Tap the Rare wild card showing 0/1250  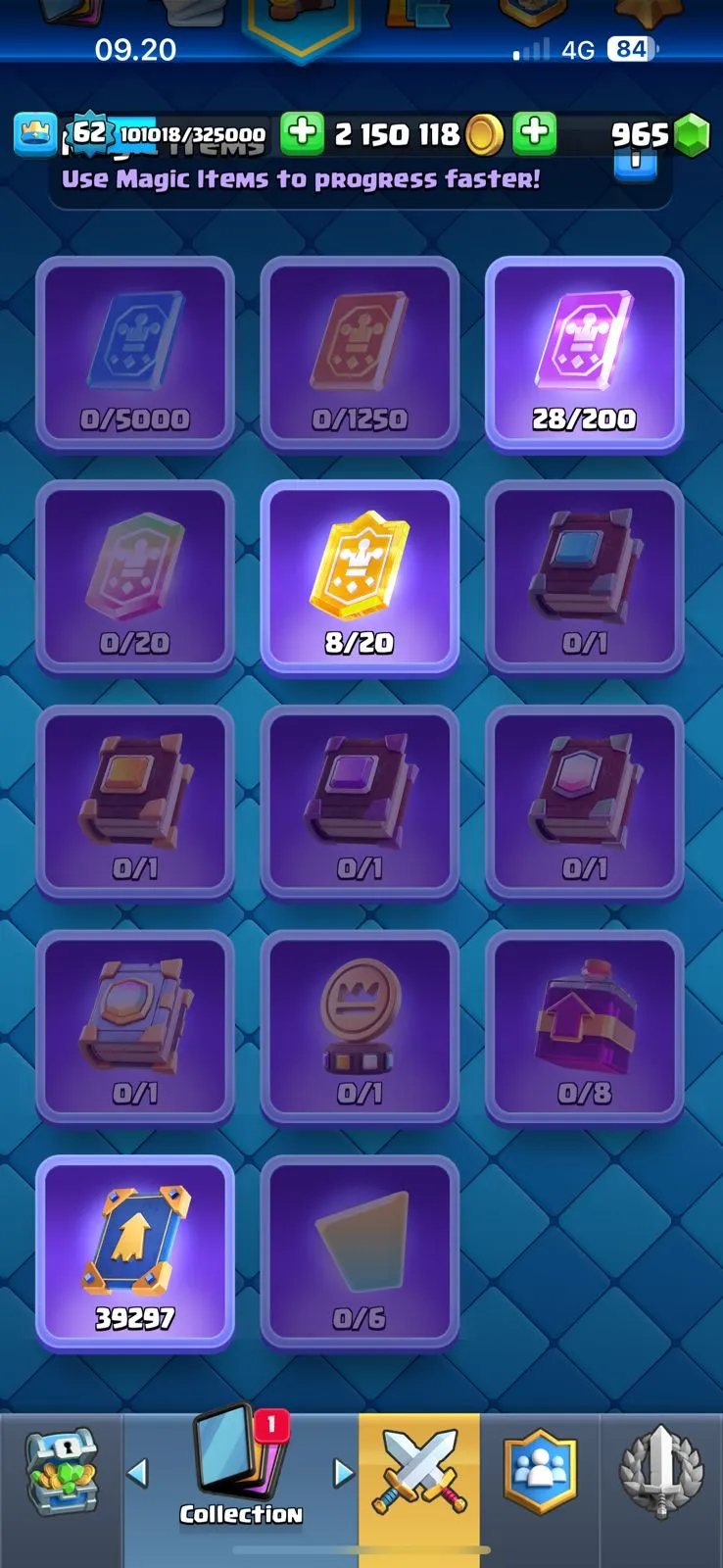coord(360,353)
